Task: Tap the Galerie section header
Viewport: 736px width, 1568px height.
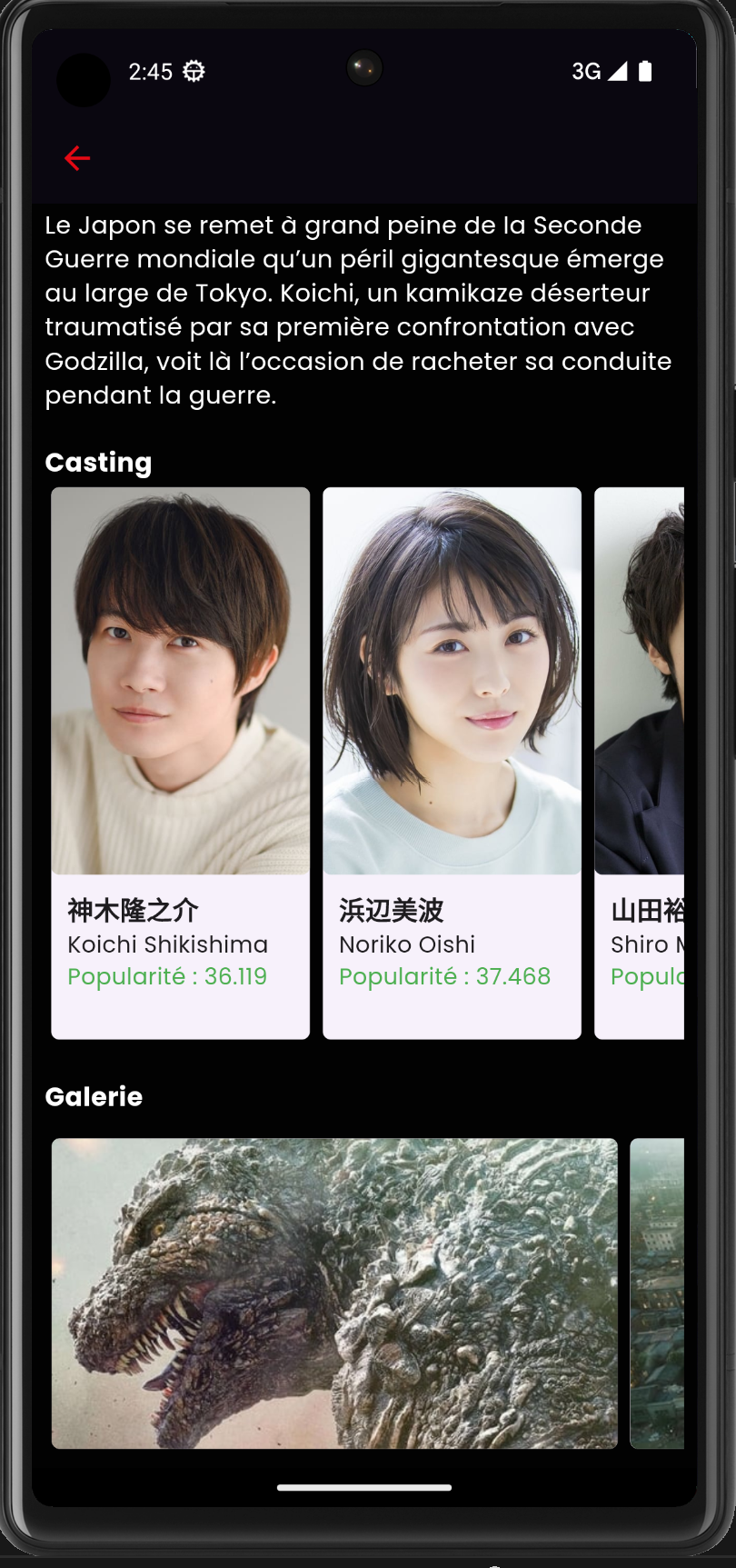Action: coord(94,1096)
